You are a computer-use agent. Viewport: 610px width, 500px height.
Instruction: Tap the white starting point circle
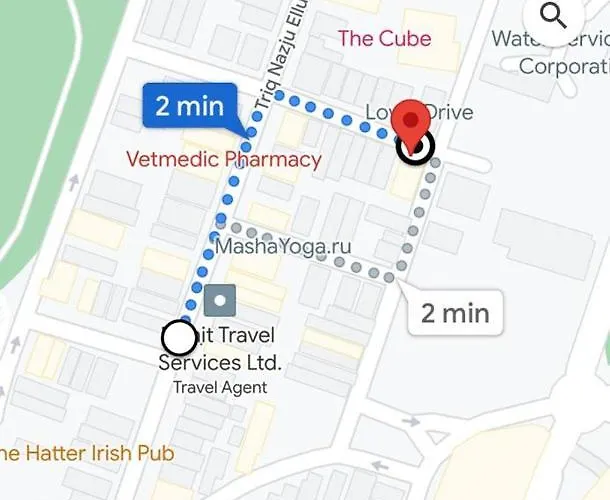pos(179,338)
